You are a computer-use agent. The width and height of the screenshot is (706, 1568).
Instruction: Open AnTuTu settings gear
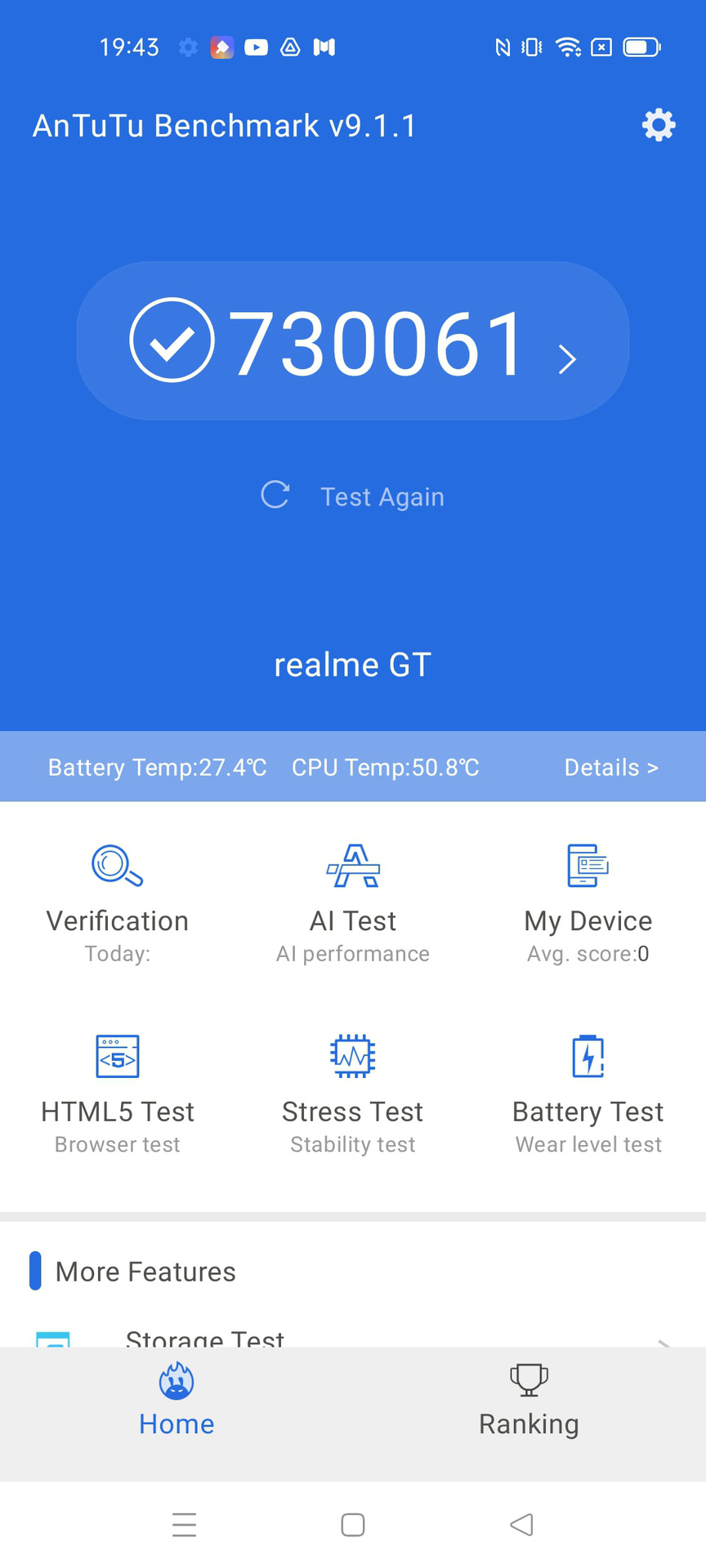[x=659, y=125]
